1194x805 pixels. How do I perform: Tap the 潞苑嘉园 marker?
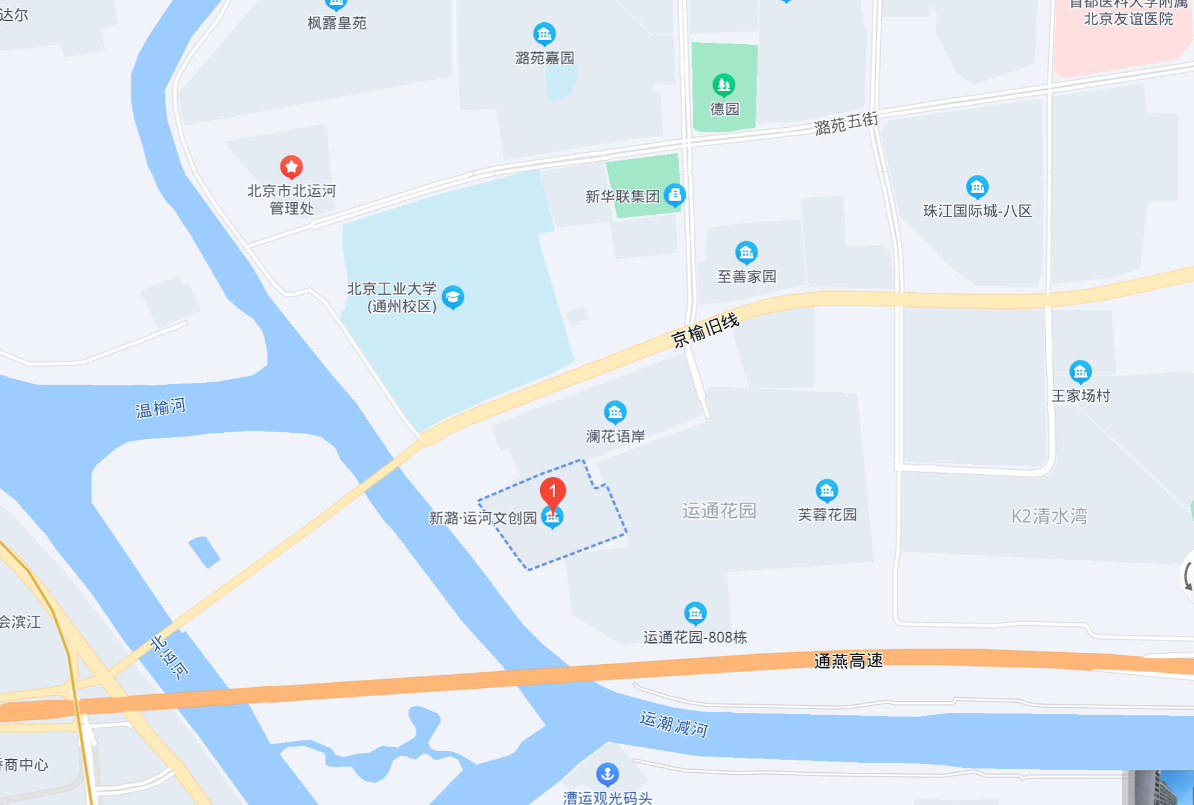coord(544,35)
